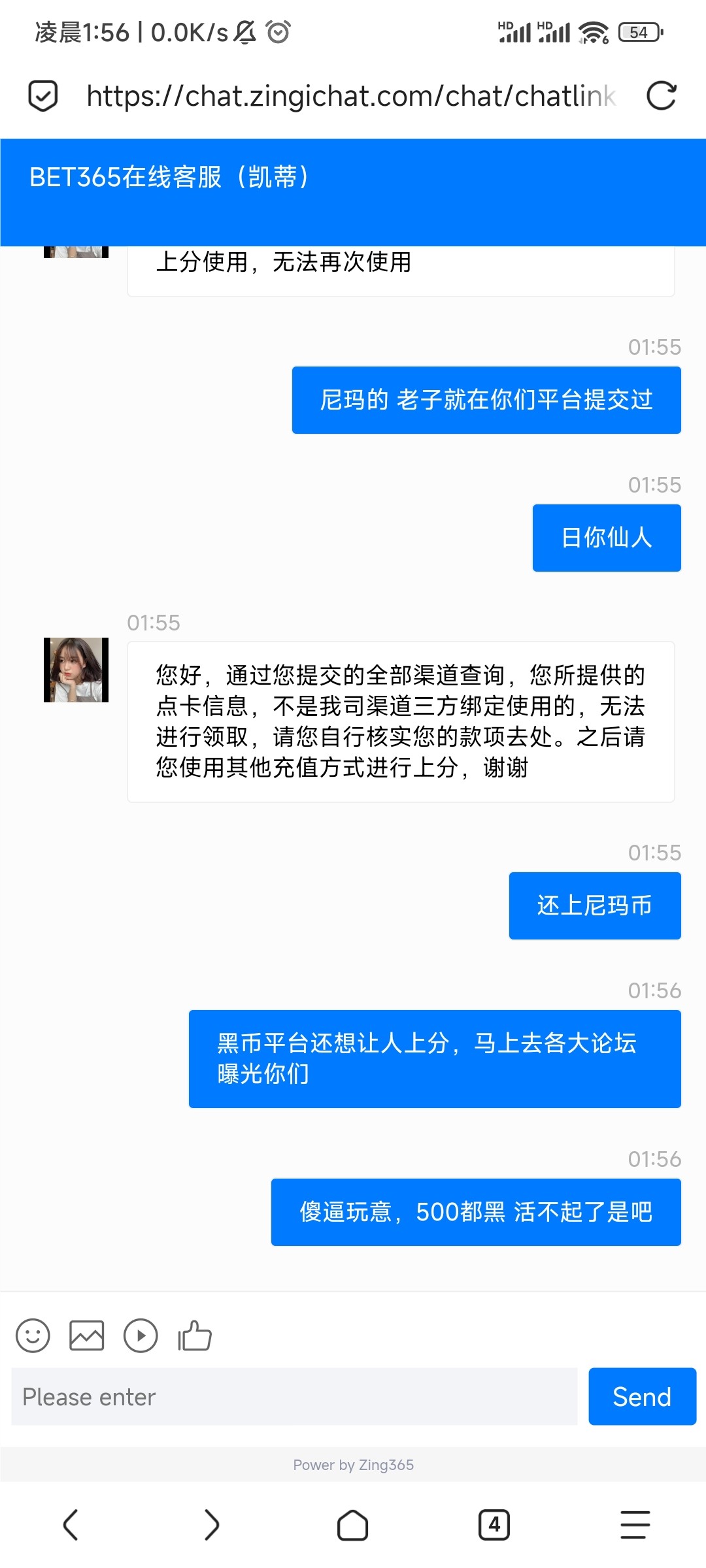
Task: Tap the home icon in the bottom navigation bar
Action: (352, 1526)
